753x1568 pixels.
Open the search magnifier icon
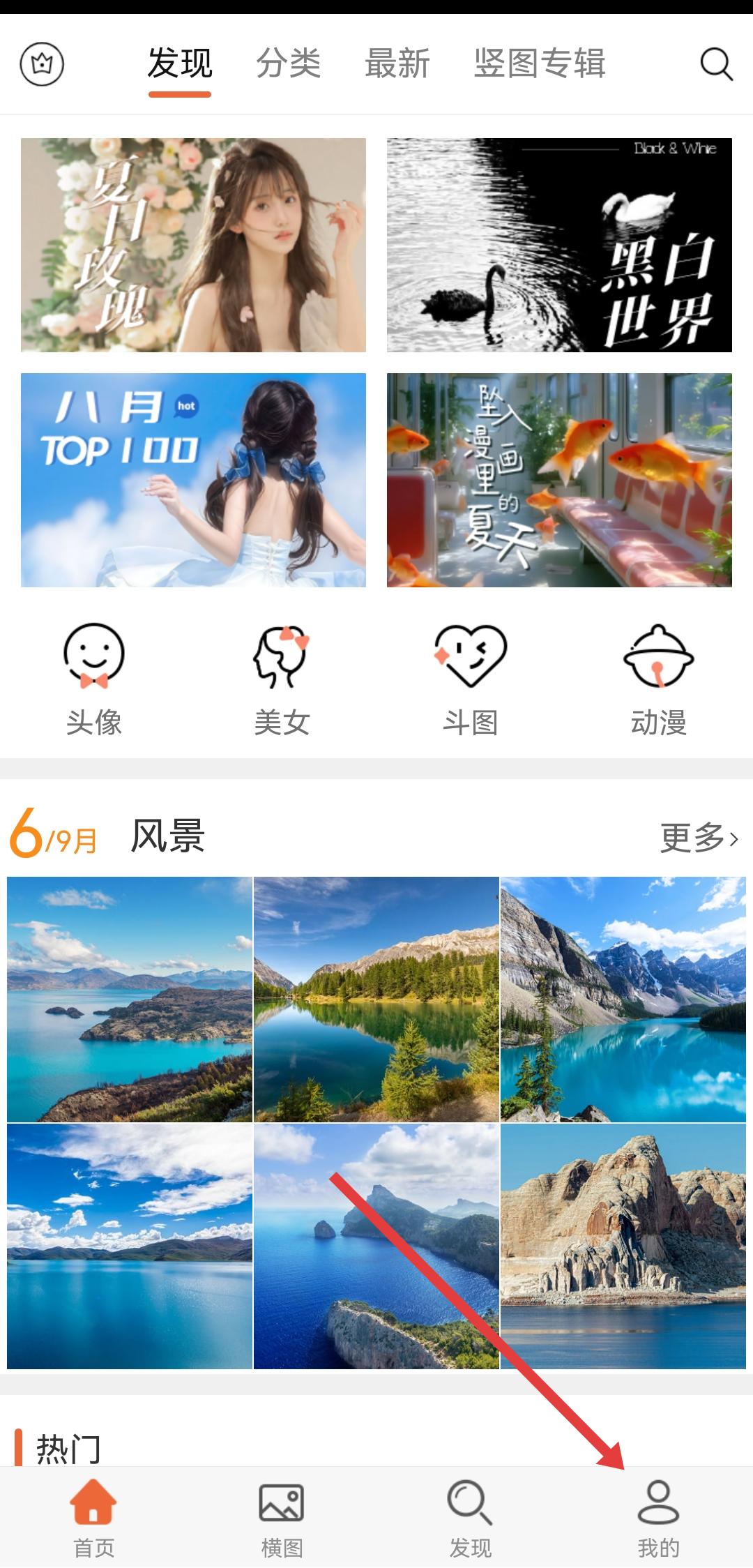pyautogui.click(x=716, y=64)
